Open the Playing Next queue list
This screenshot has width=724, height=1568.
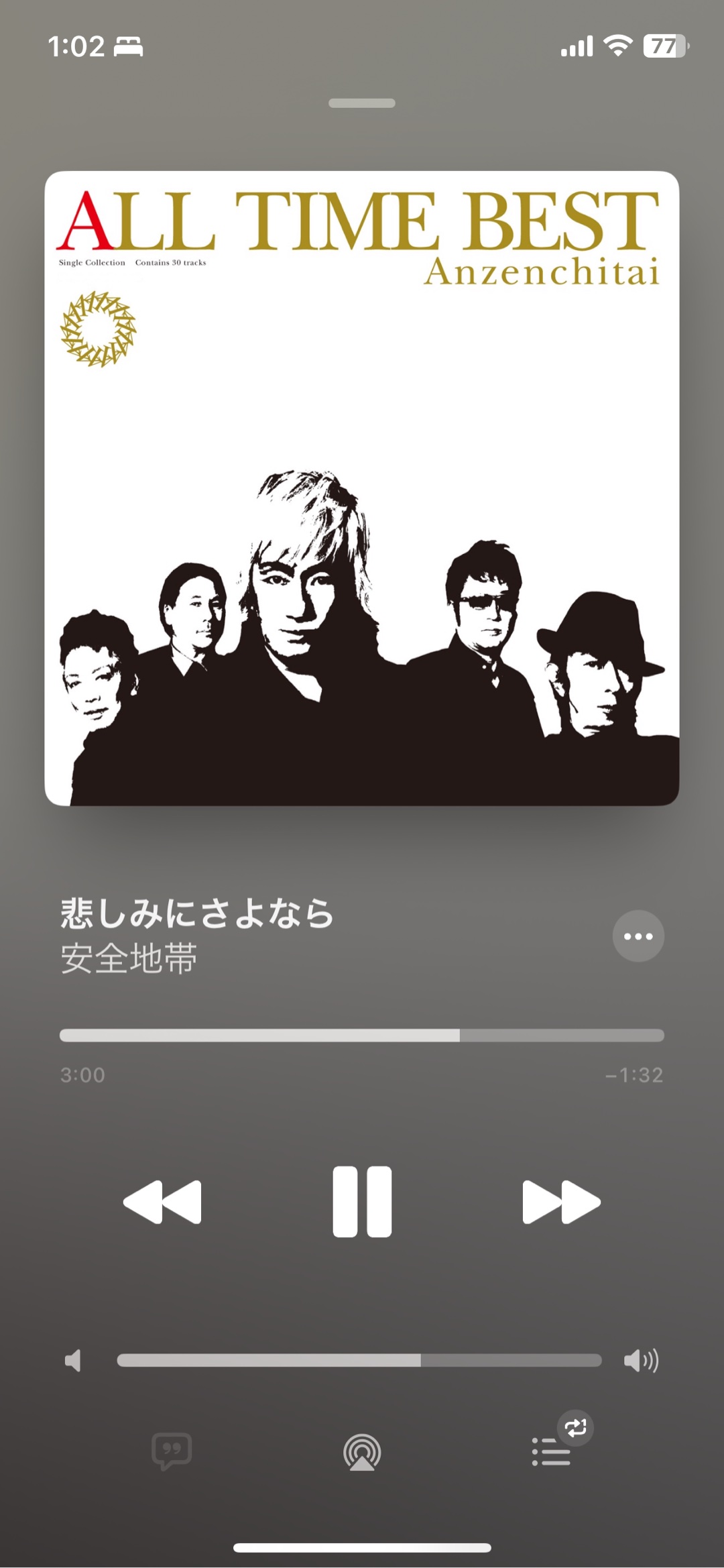[x=552, y=1452]
